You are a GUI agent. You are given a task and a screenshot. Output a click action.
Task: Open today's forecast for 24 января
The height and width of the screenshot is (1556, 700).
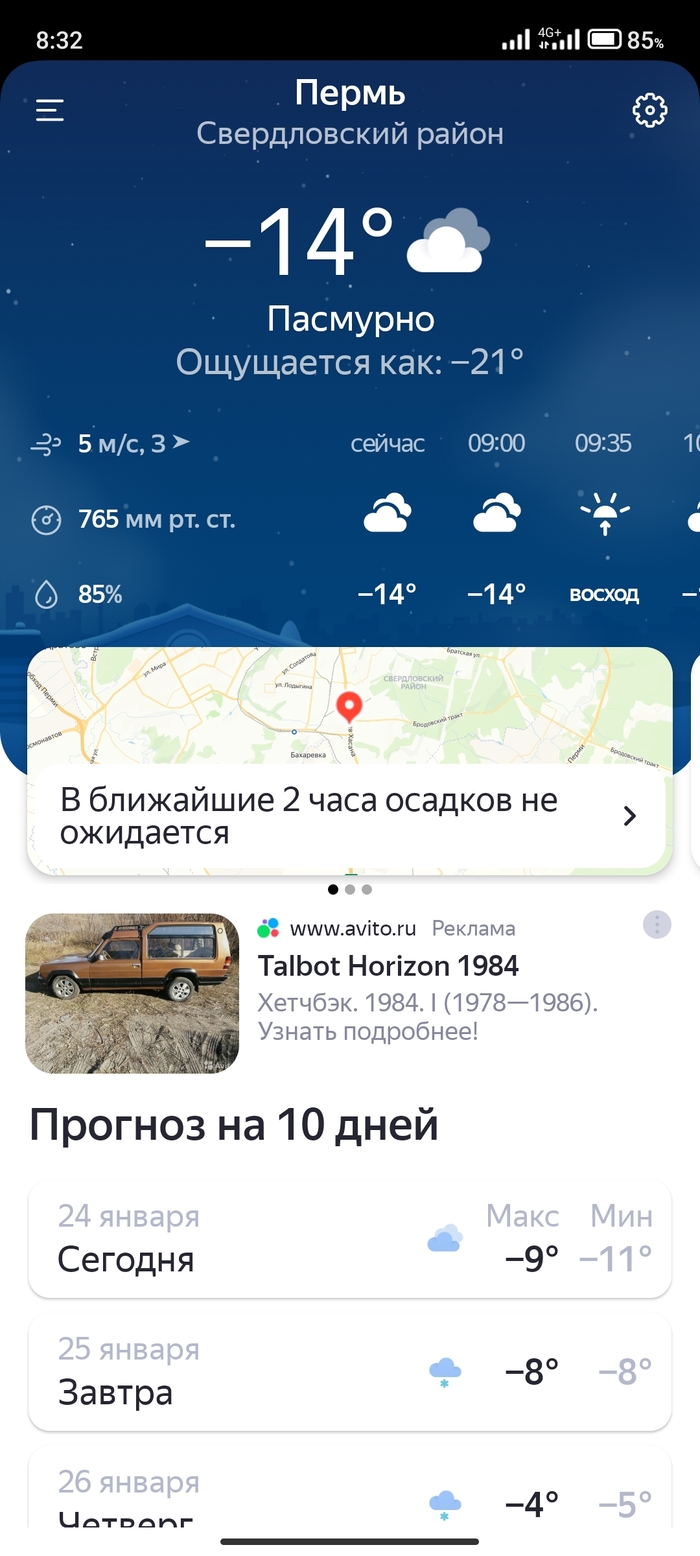349,1238
